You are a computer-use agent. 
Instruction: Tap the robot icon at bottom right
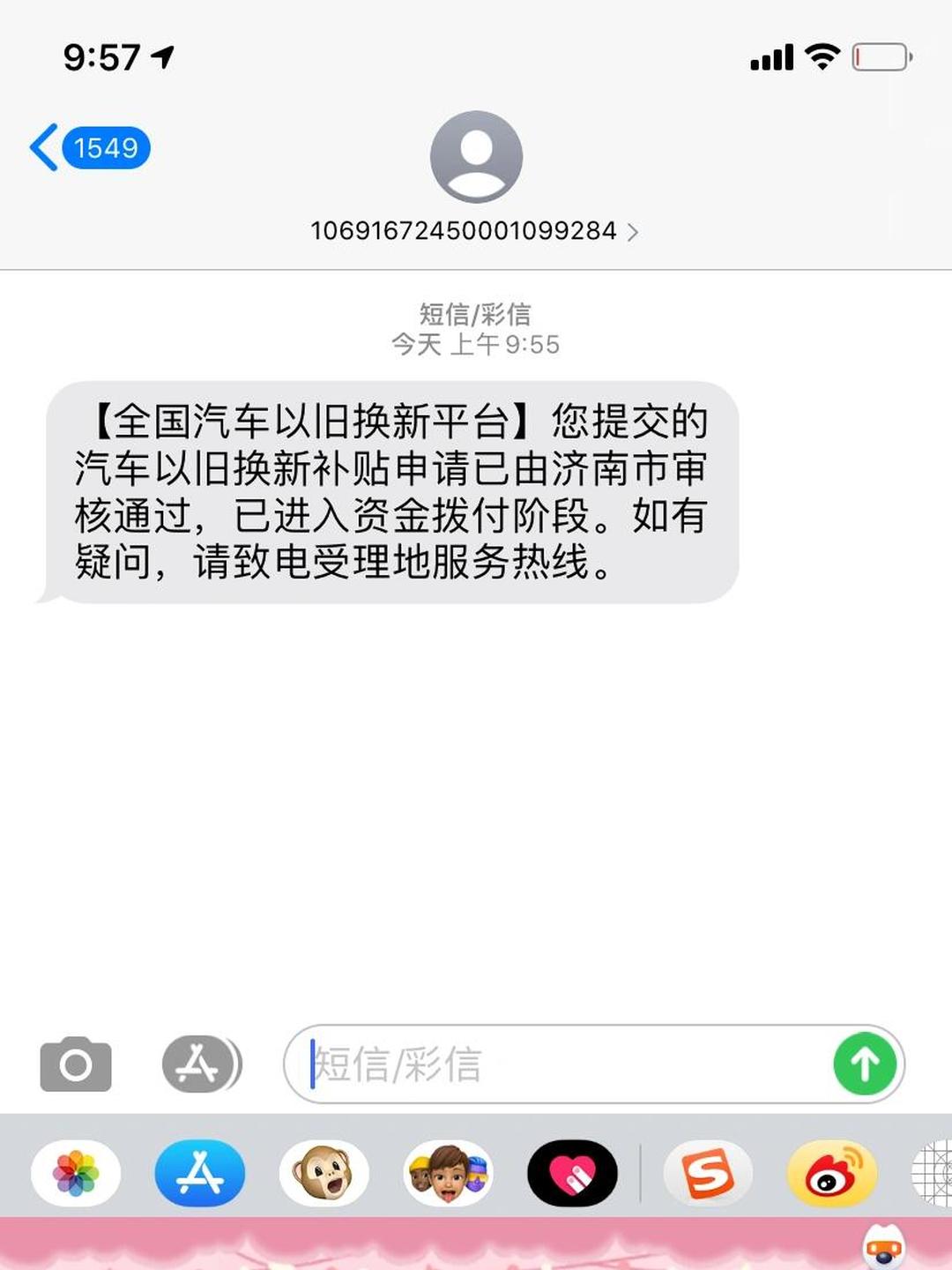coord(884,1244)
